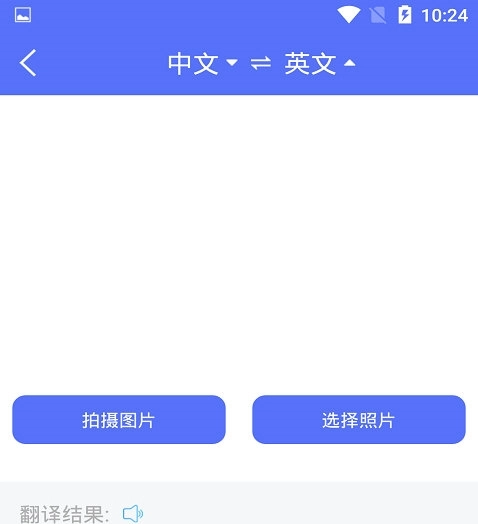Screen dimensions: 478x524
Task: Tap the 拍摄图片 button
Action: (x=119, y=419)
